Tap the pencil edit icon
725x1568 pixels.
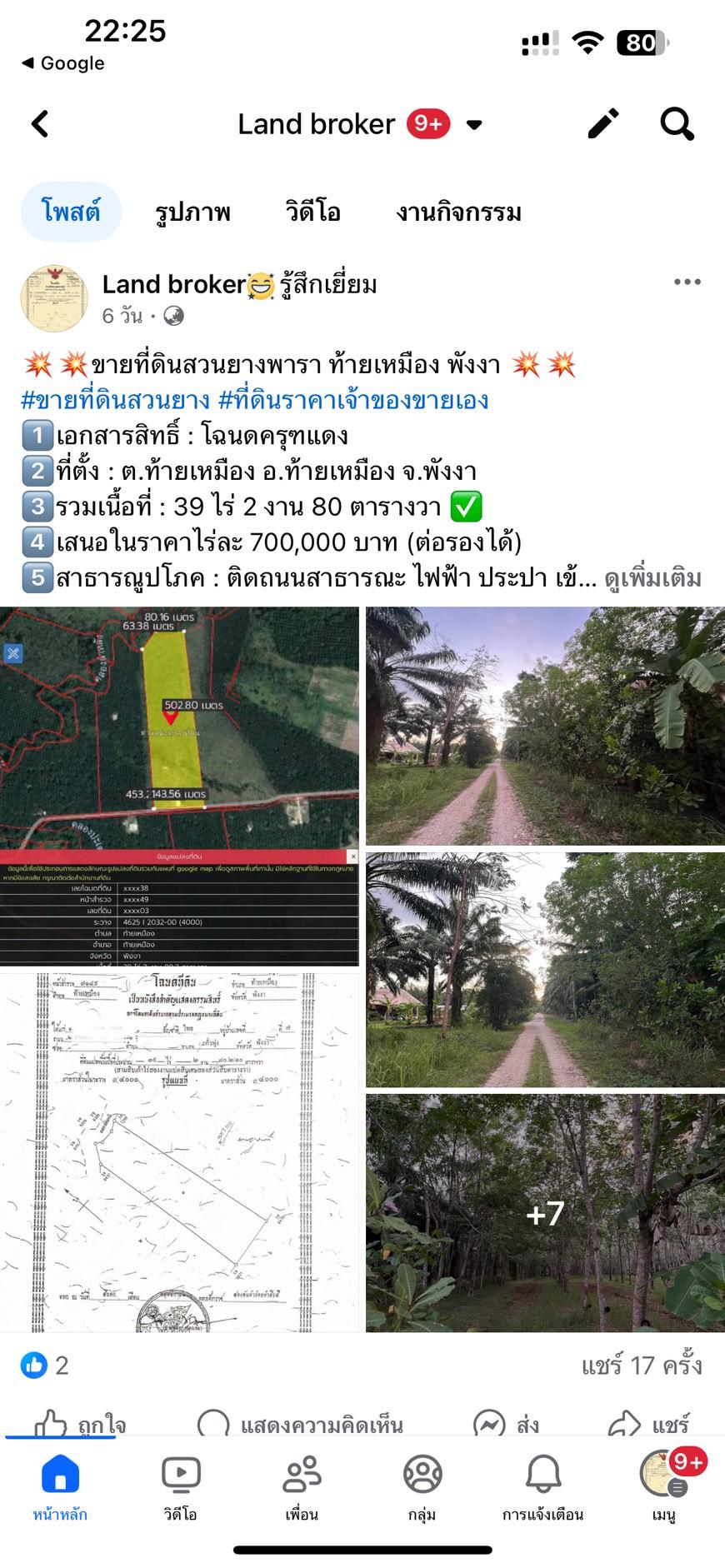tap(603, 123)
